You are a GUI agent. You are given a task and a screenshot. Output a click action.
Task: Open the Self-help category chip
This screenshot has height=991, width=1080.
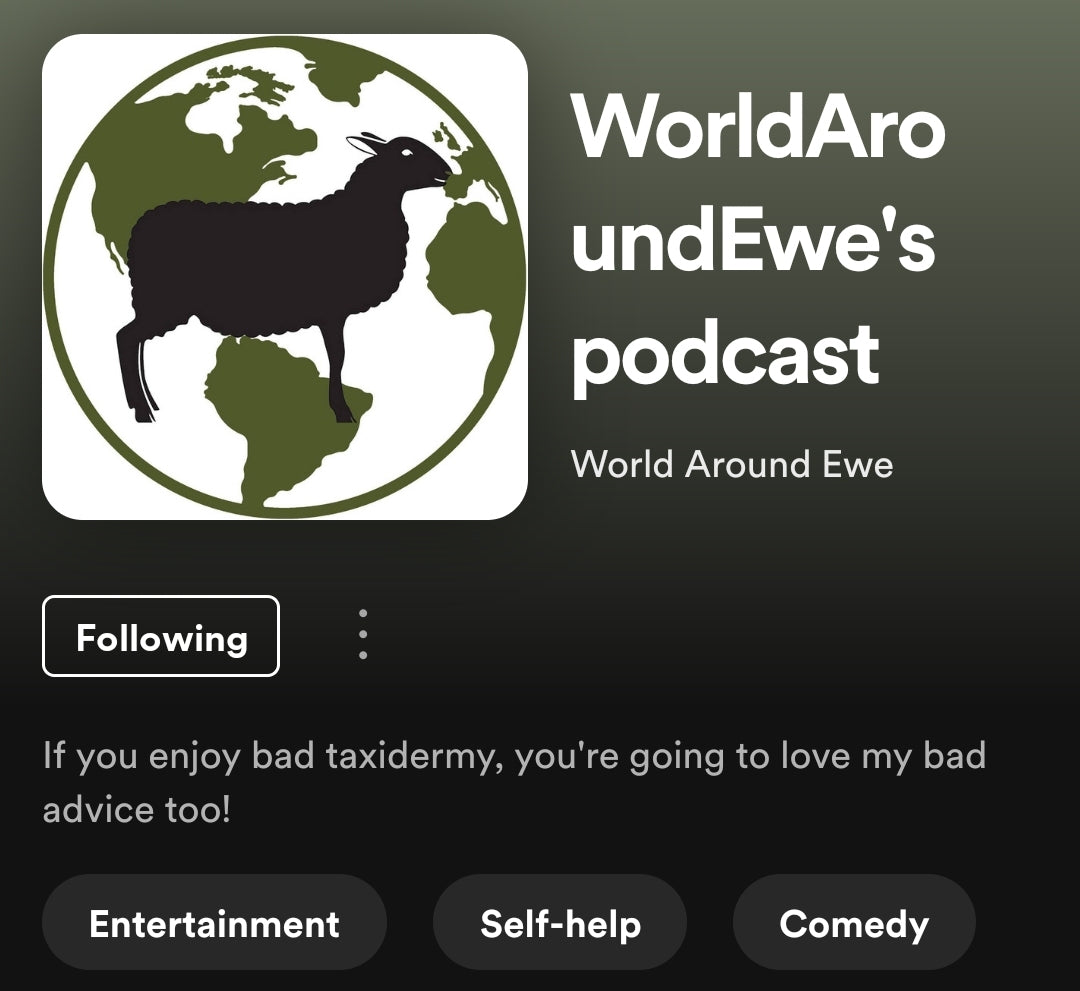pyautogui.click(x=560, y=923)
